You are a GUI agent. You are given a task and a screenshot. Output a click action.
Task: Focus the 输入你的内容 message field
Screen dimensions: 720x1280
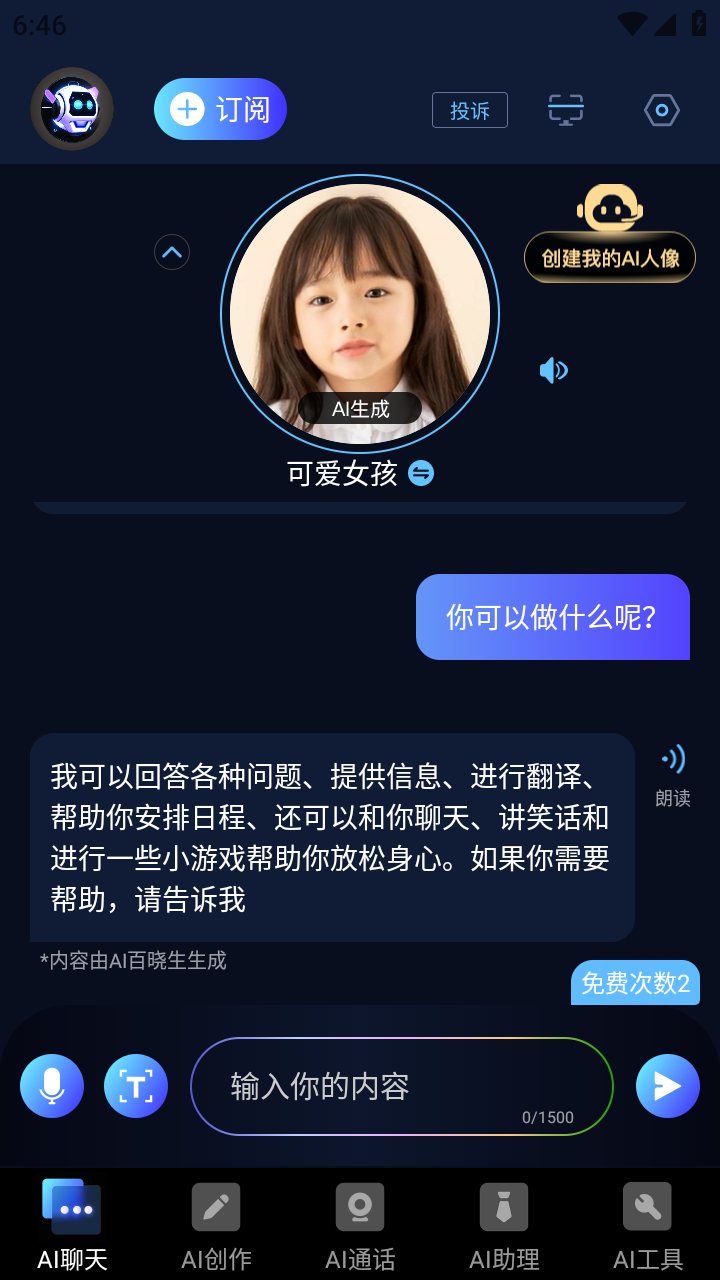tap(400, 1086)
